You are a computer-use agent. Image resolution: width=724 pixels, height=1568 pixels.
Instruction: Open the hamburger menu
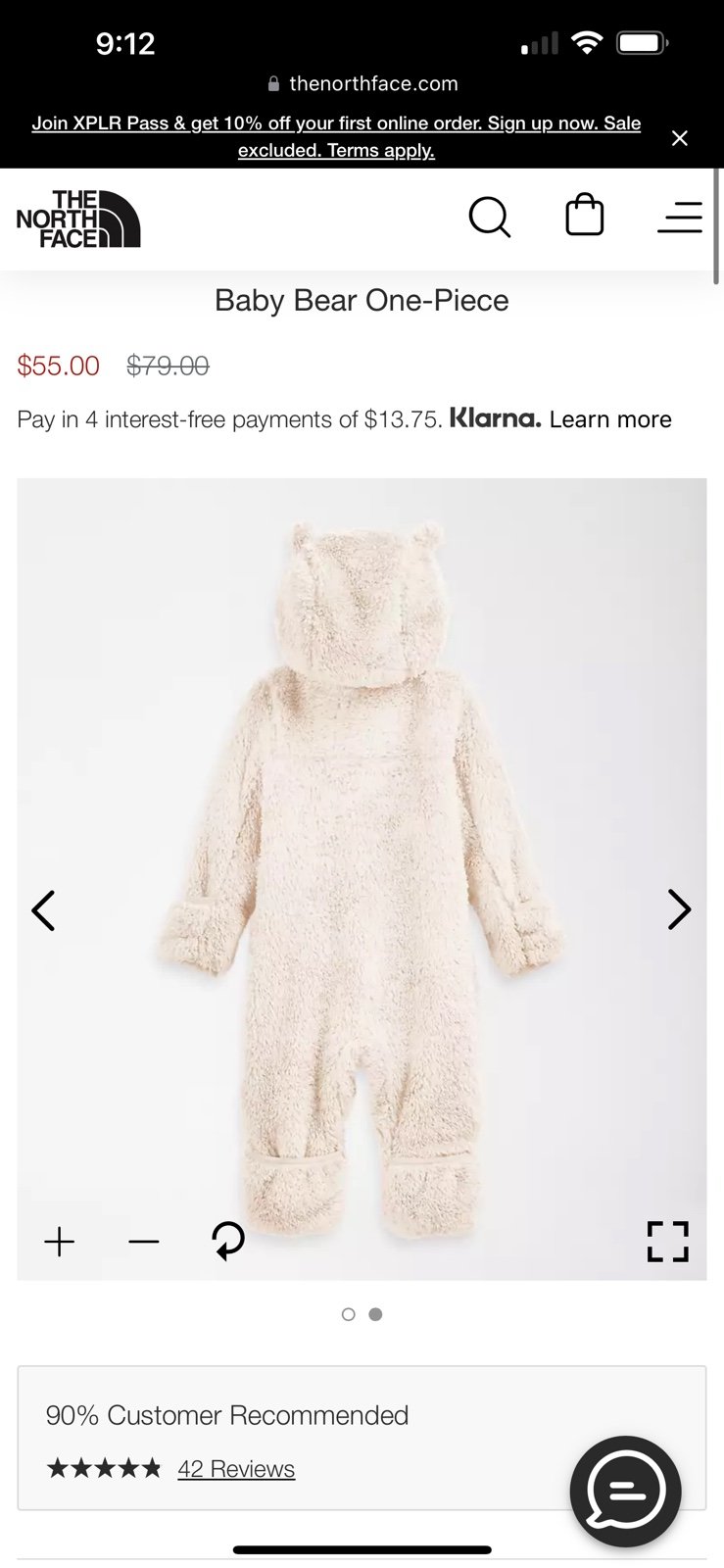[x=680, y=217]
